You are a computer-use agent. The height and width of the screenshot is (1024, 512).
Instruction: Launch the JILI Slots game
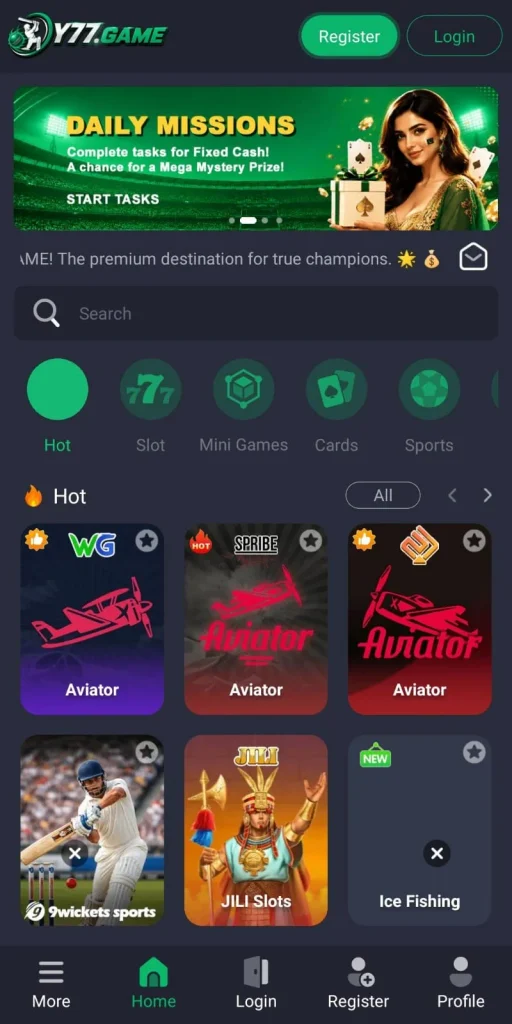256,830
